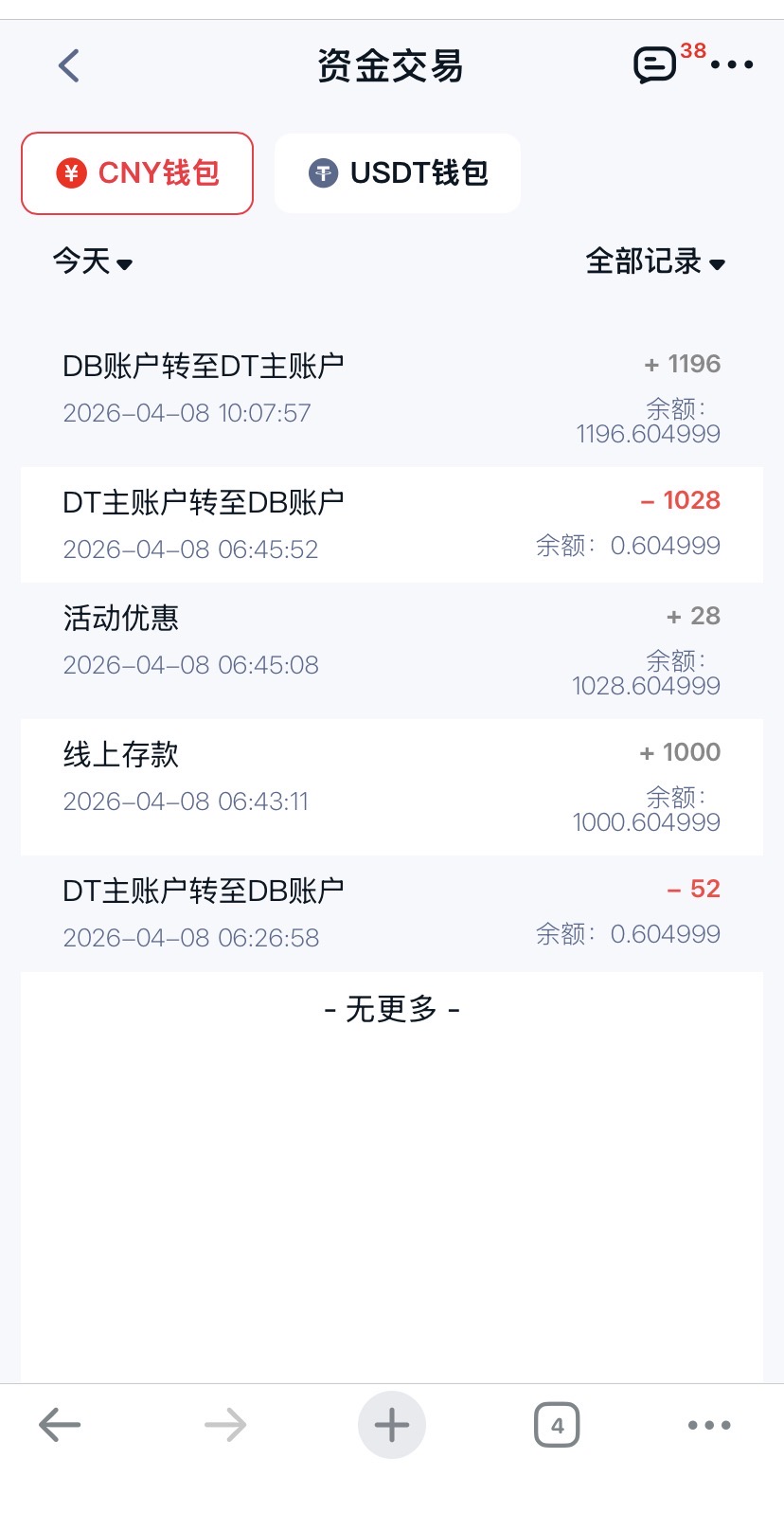Tap the browser back arrow
Screen dimensions: 784x1531
[x=60, y=1425]
